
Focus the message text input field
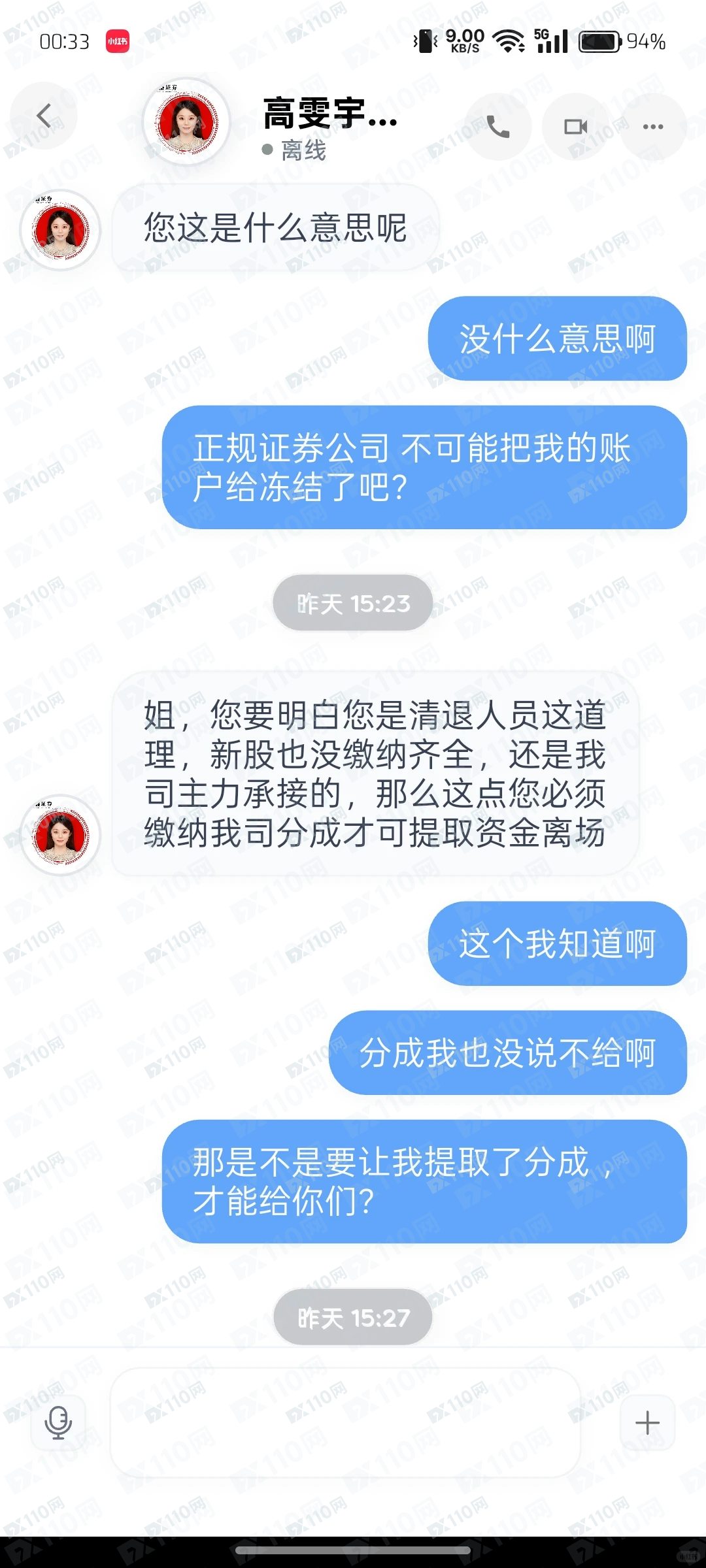(345, 1422)
